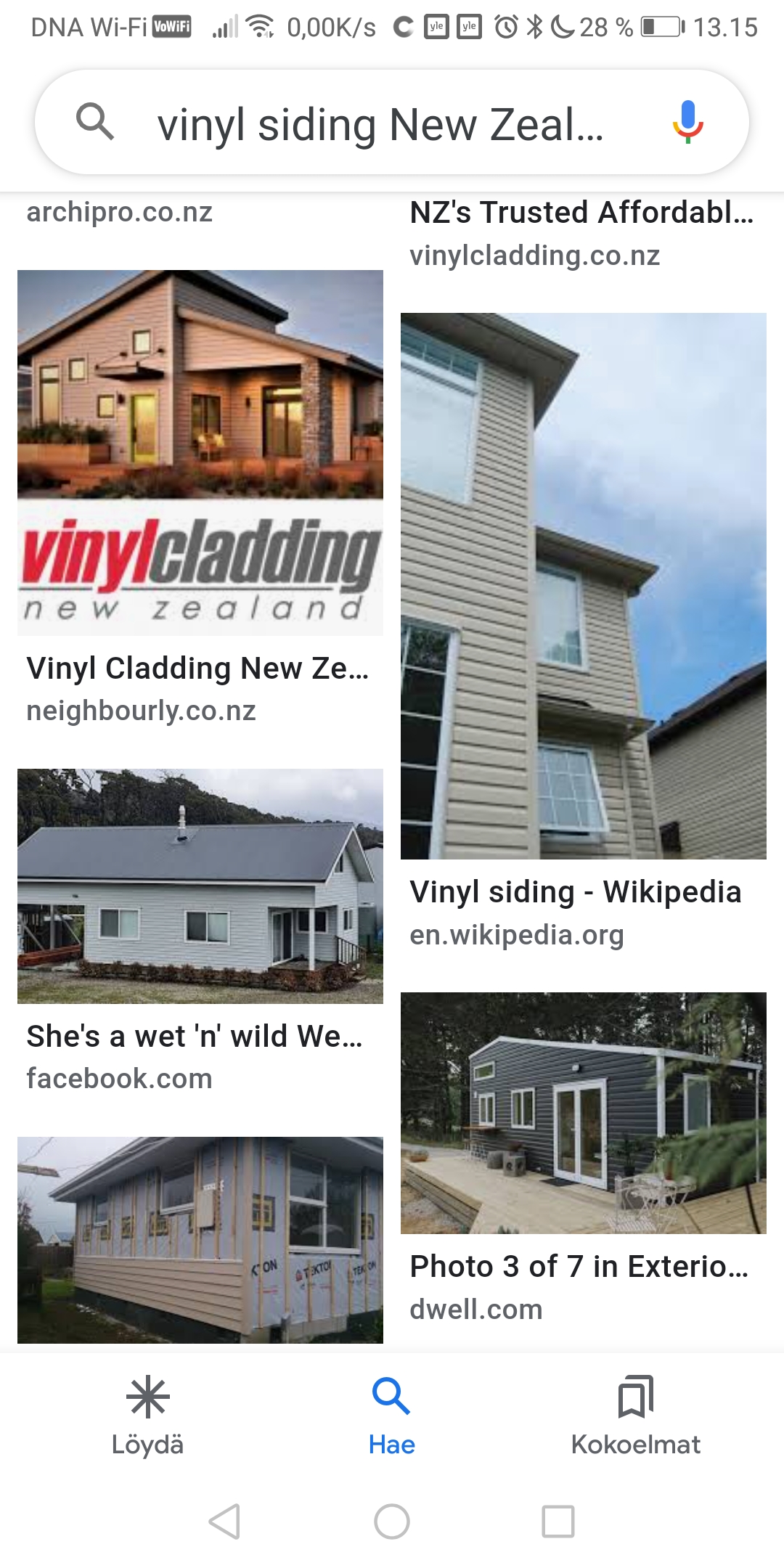Switch to the Löydä tab
The image size is (784, 1568).
point(147,1416)
